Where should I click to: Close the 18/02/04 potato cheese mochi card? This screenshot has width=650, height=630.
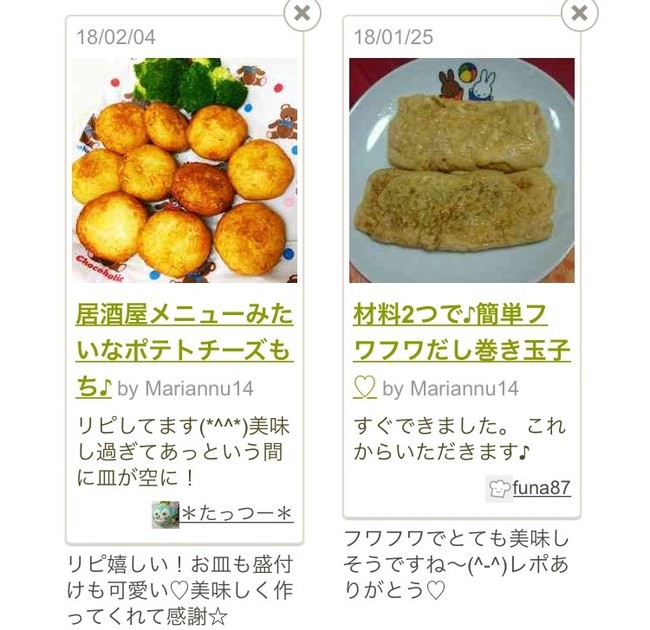tap(302, 13)
